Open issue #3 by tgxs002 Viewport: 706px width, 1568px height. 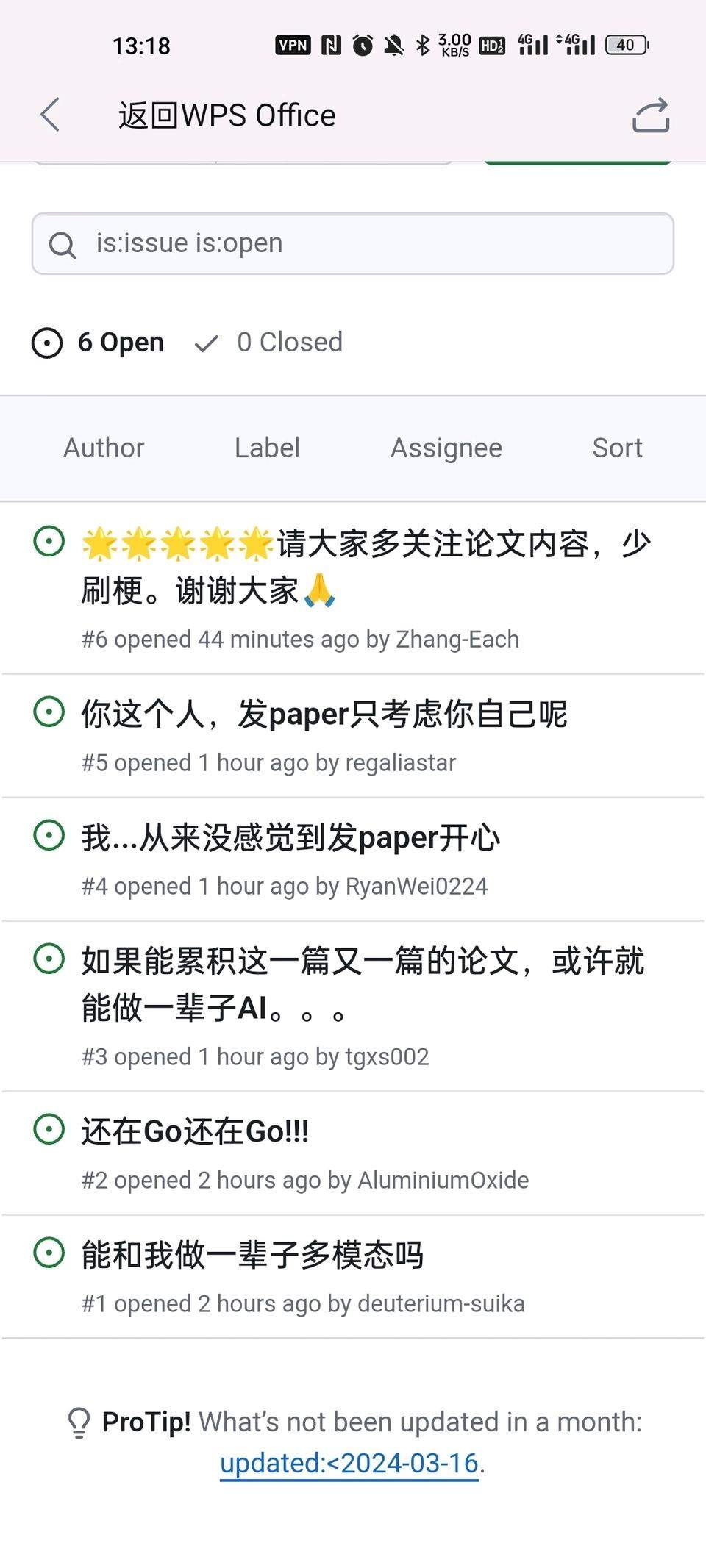363,984
